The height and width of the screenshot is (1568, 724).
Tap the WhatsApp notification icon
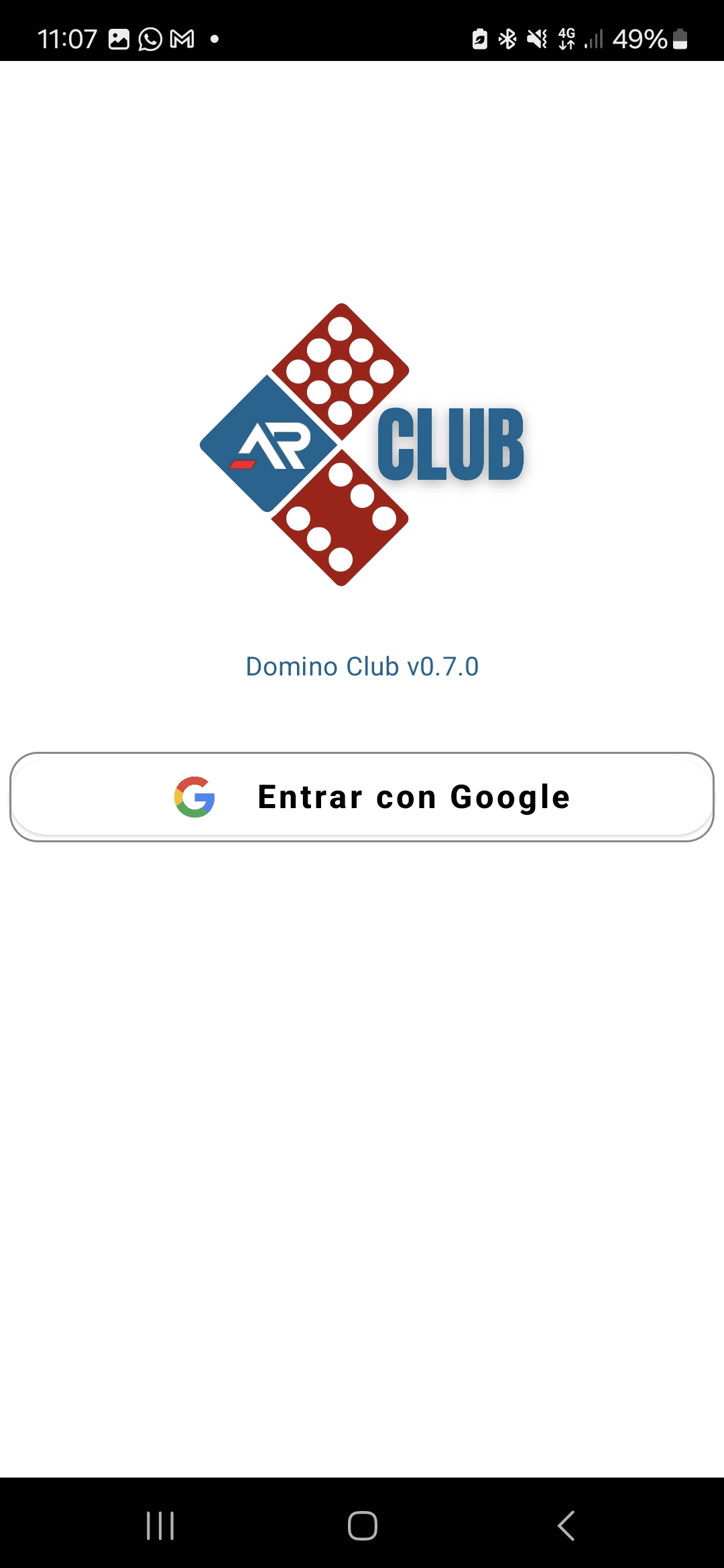(x=150, y=38)
